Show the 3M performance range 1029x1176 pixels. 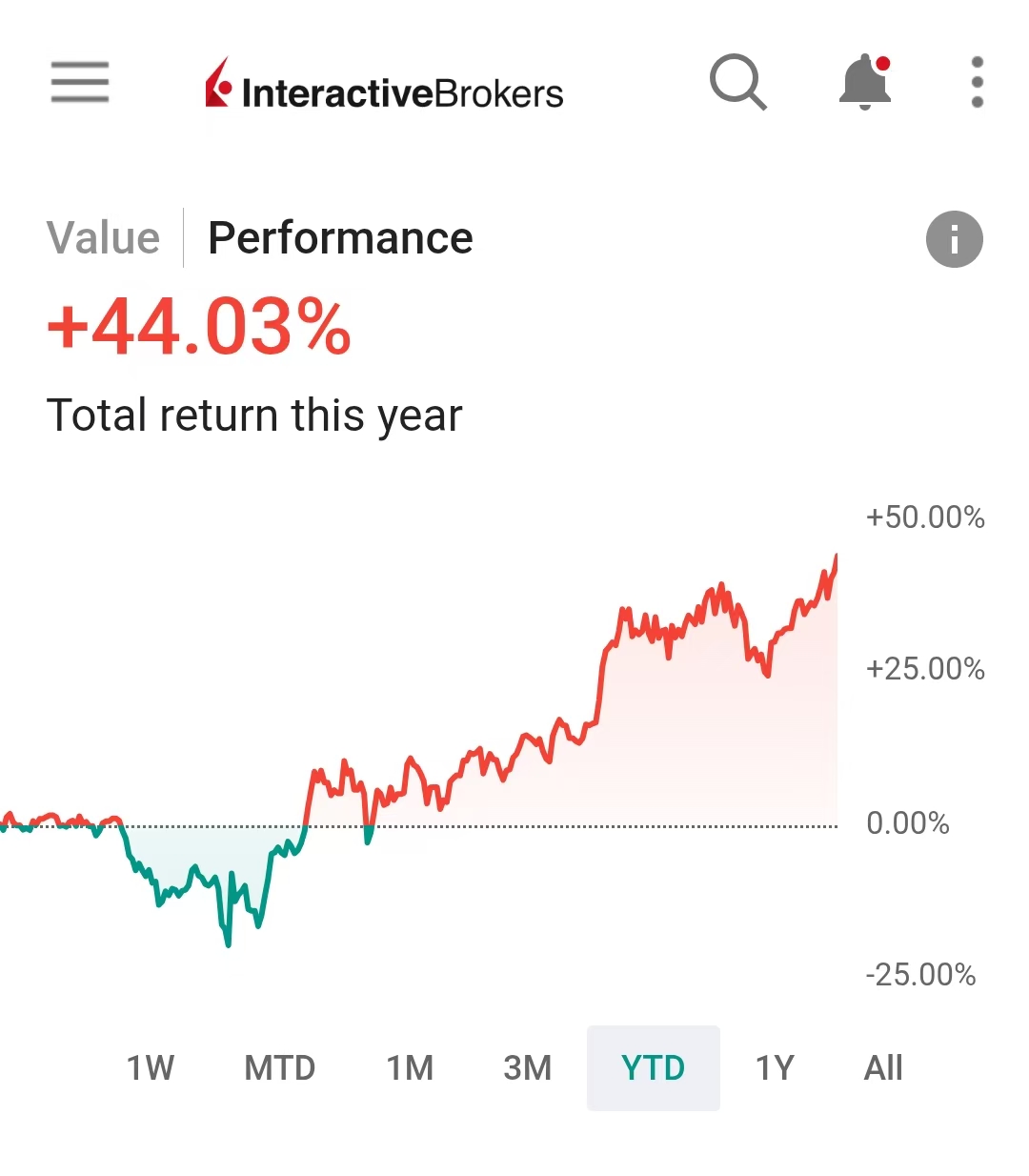527,1068
